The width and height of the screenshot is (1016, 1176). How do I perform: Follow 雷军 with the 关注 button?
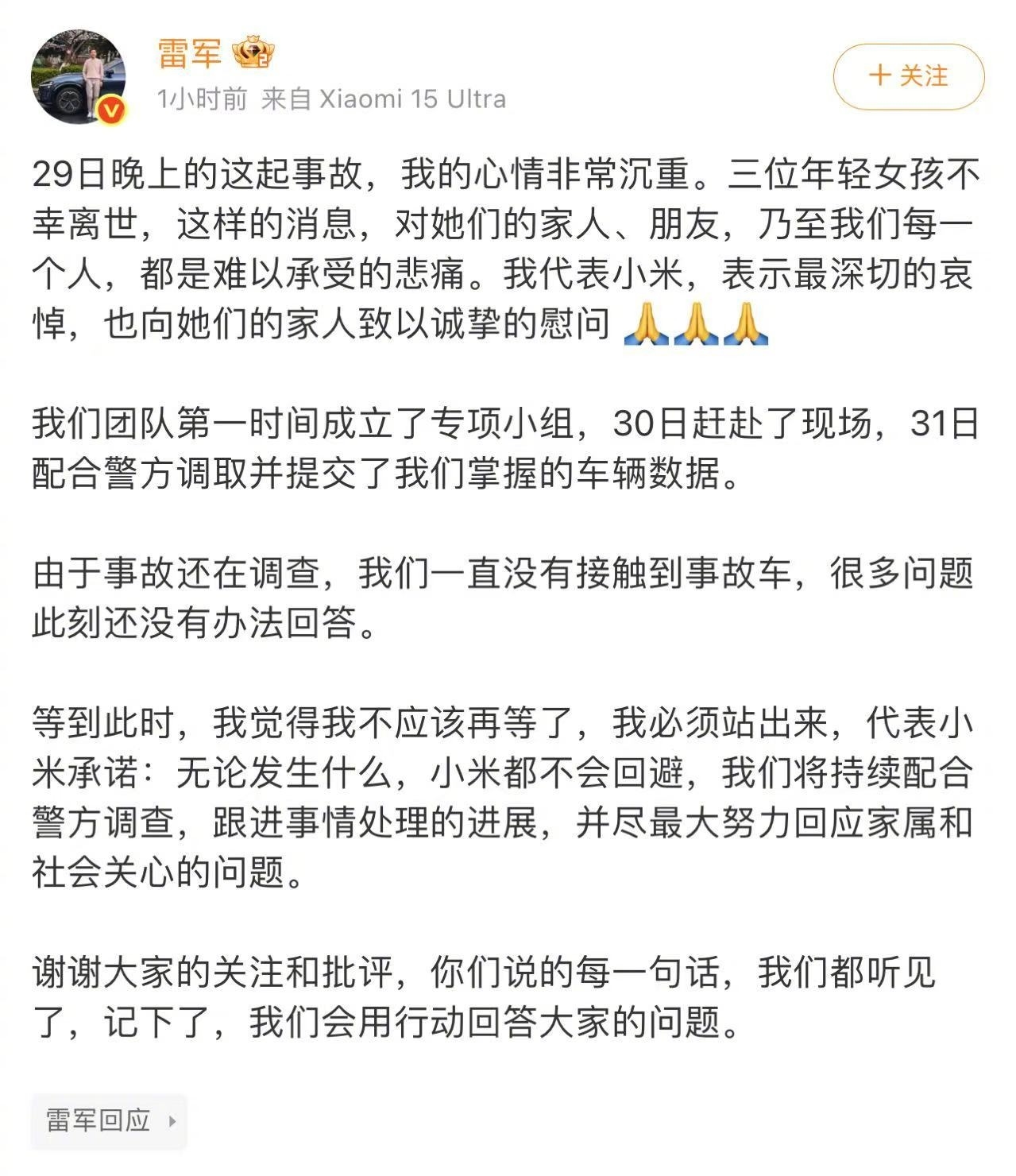point(908,76)
